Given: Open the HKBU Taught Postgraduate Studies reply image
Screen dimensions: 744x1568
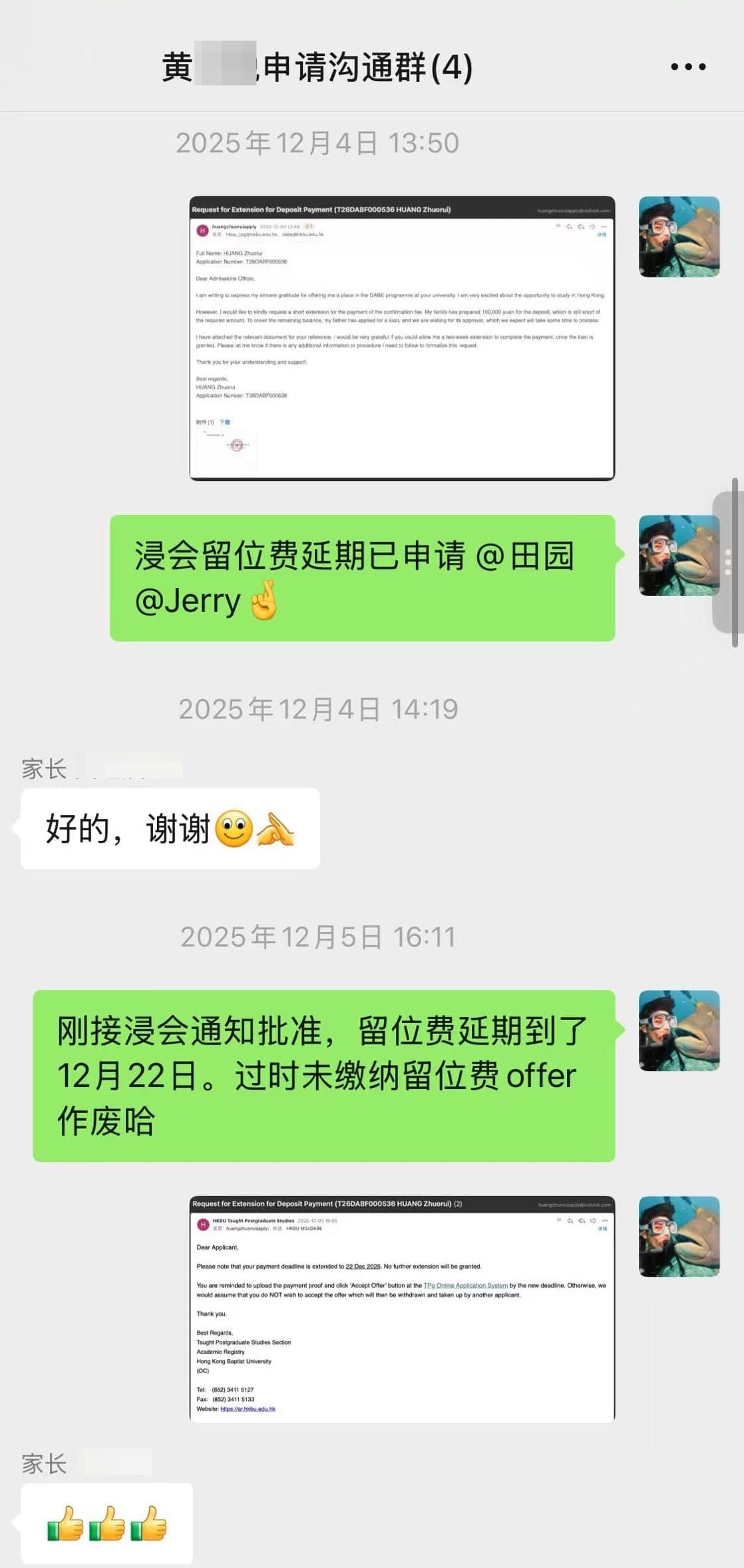Looking at the screenshot, I should [x=402, y=1308].
